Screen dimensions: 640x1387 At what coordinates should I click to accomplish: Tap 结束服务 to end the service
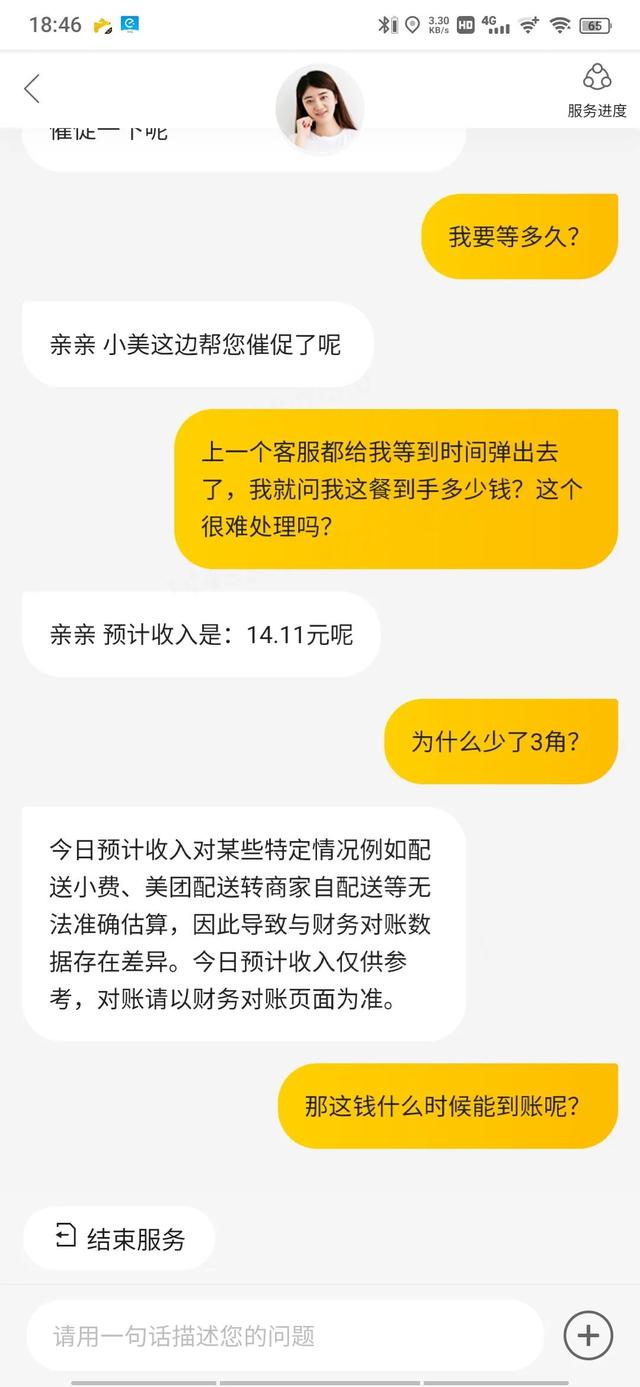pyautogui.click(x=119, y=1239)
